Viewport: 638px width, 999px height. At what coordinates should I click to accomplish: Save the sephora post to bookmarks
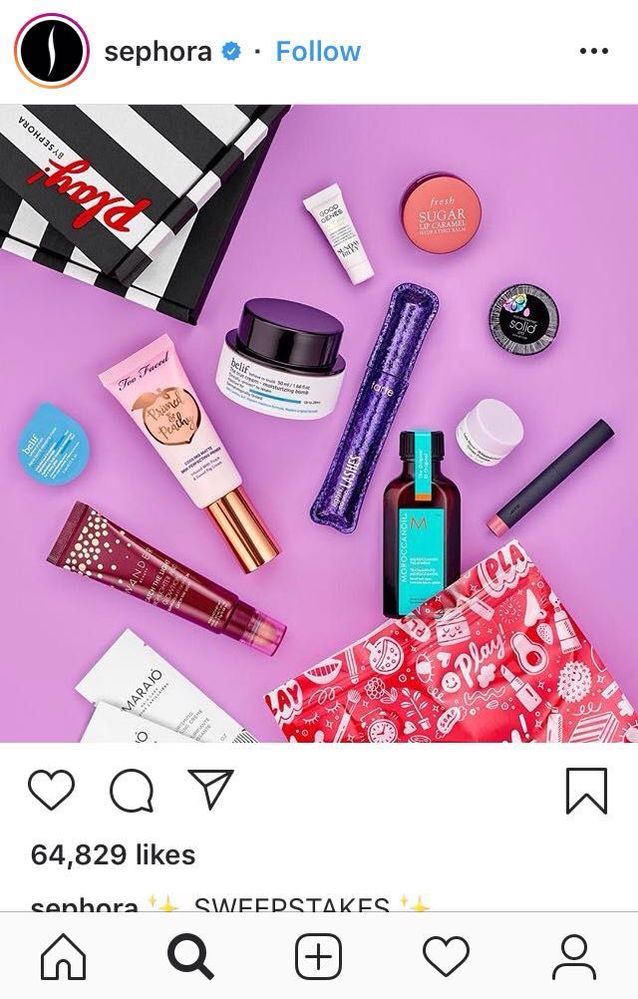tap(586, 791)
